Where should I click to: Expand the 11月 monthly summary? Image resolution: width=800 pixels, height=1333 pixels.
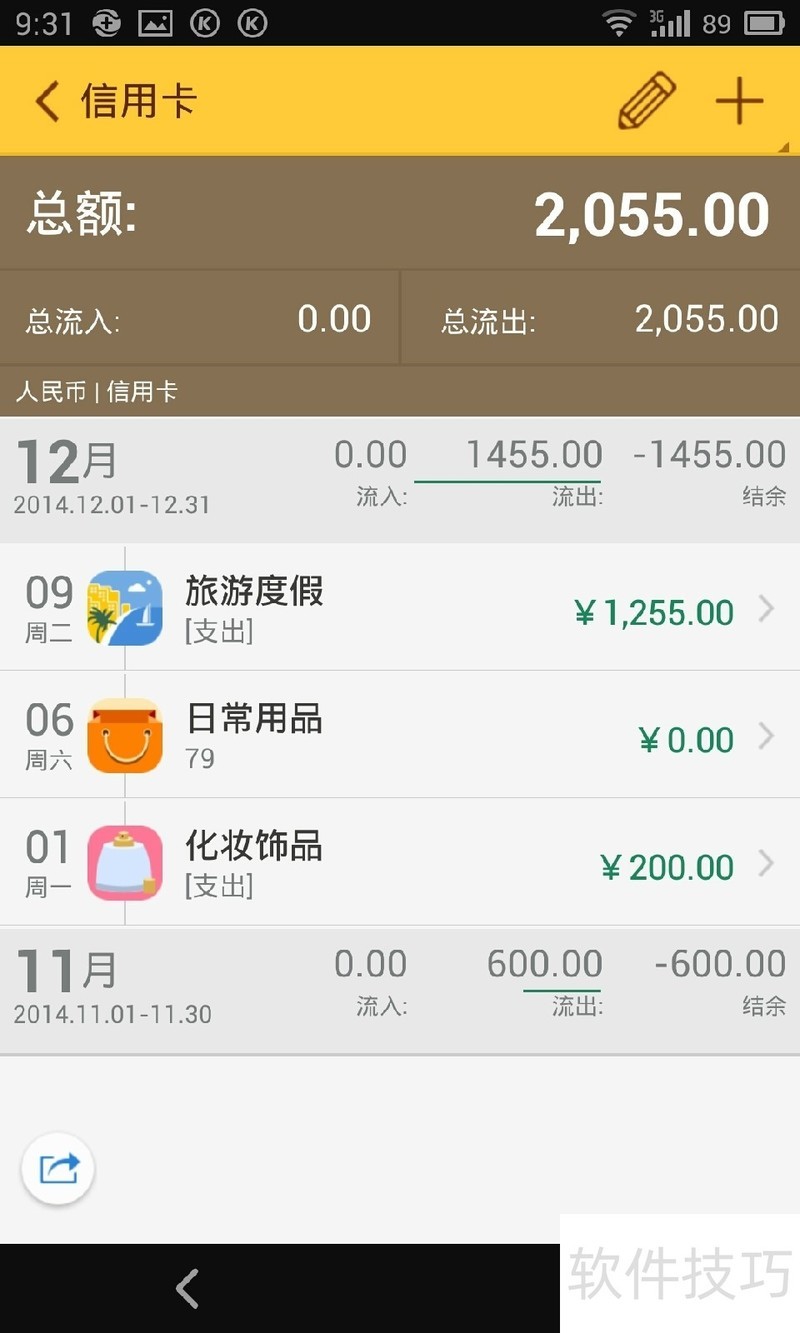click(400, 988)
